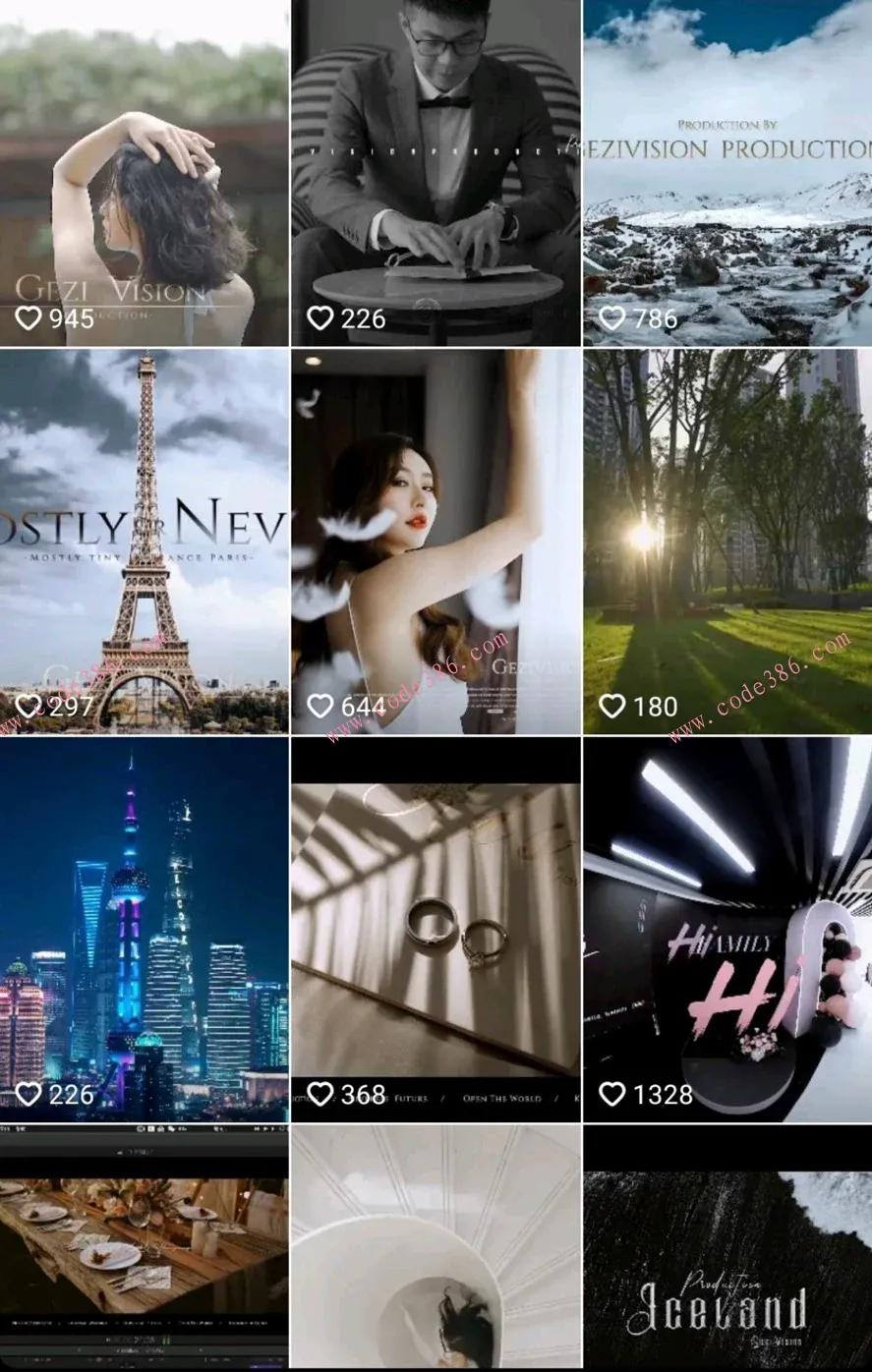Open the Shanghai night skyline video
Image resolution: width=872 pixels, height=1372 pixels.
point(145,929)
